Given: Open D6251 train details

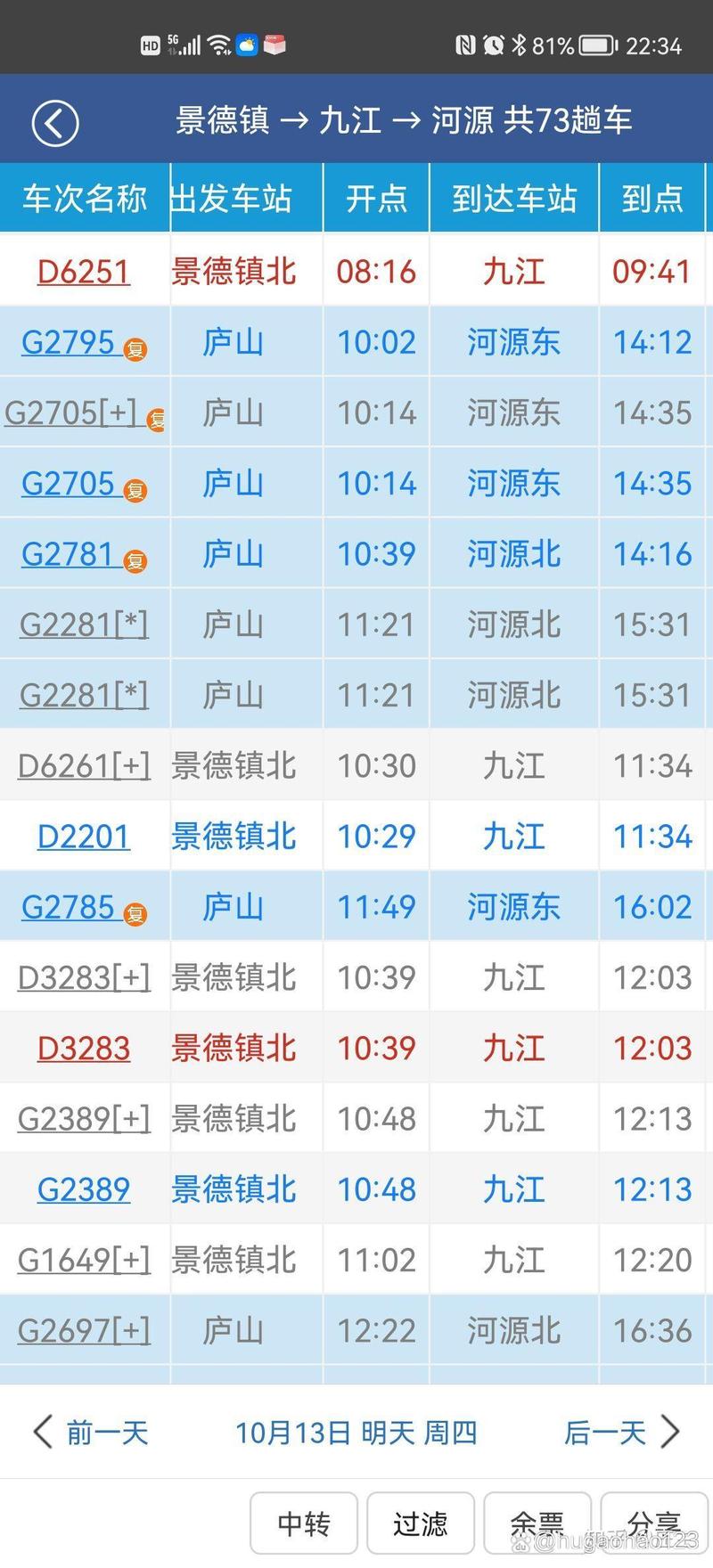Looking at the screenshot, I should coord(83,272).
